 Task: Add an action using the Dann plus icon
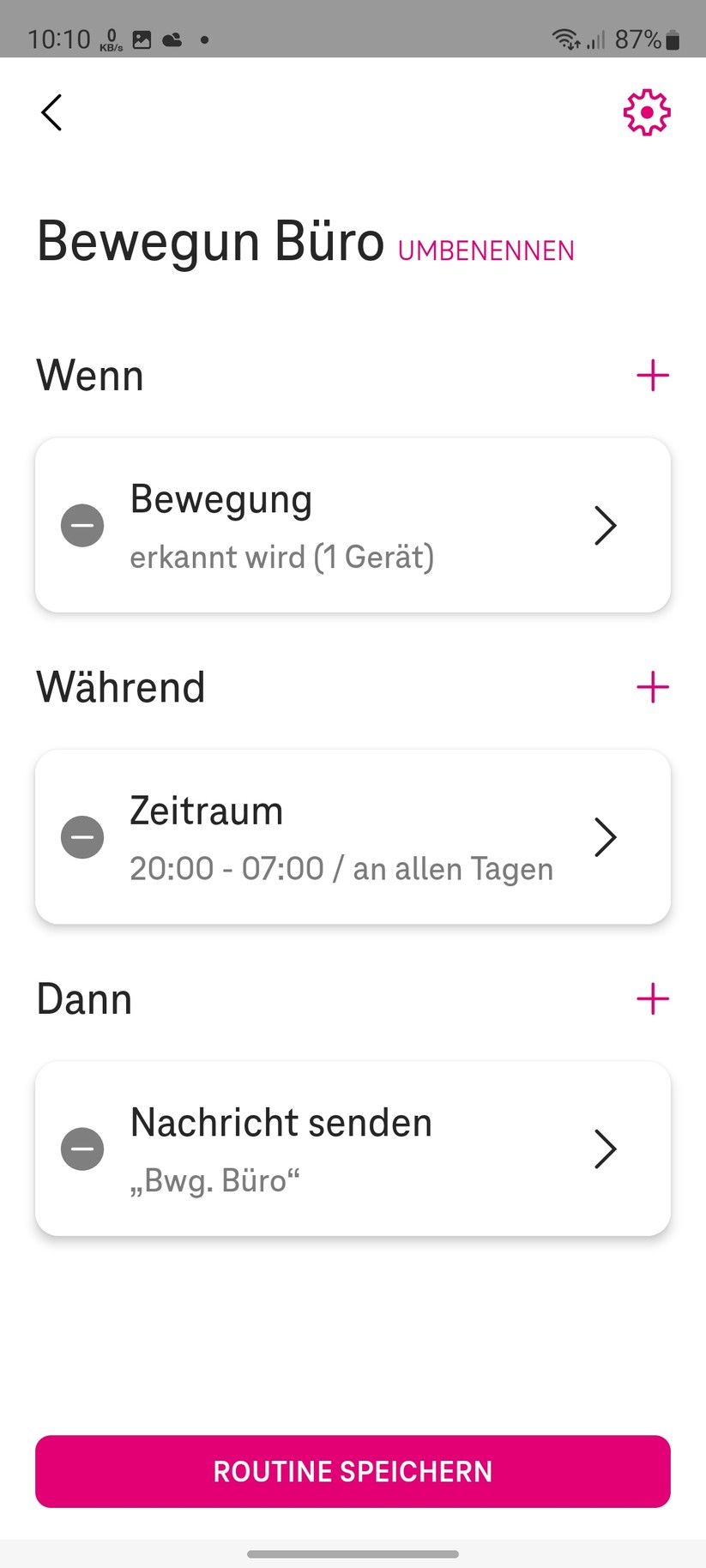[653, 998]
